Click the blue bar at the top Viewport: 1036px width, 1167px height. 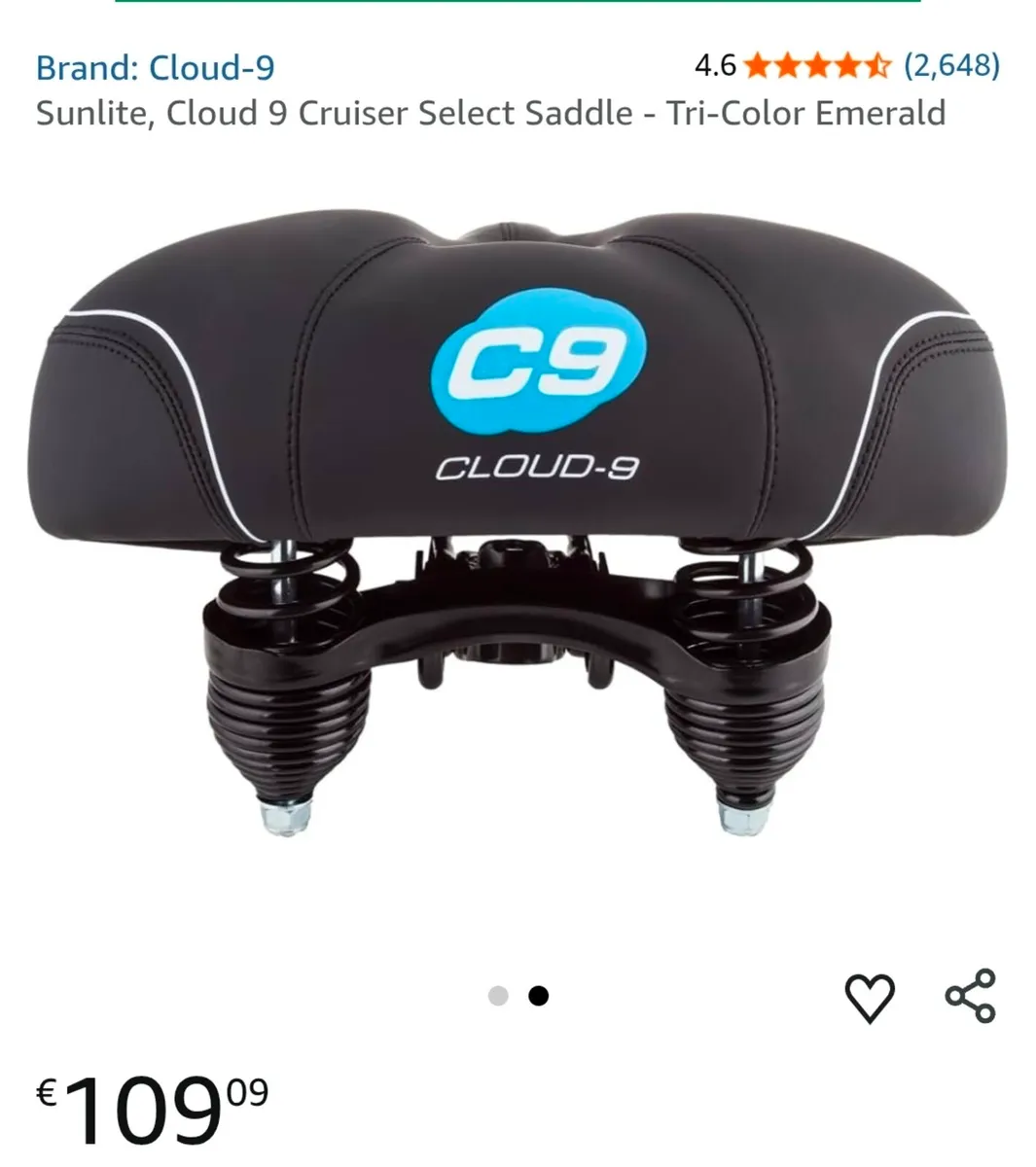pyautogui.click(x=518, y=5)
